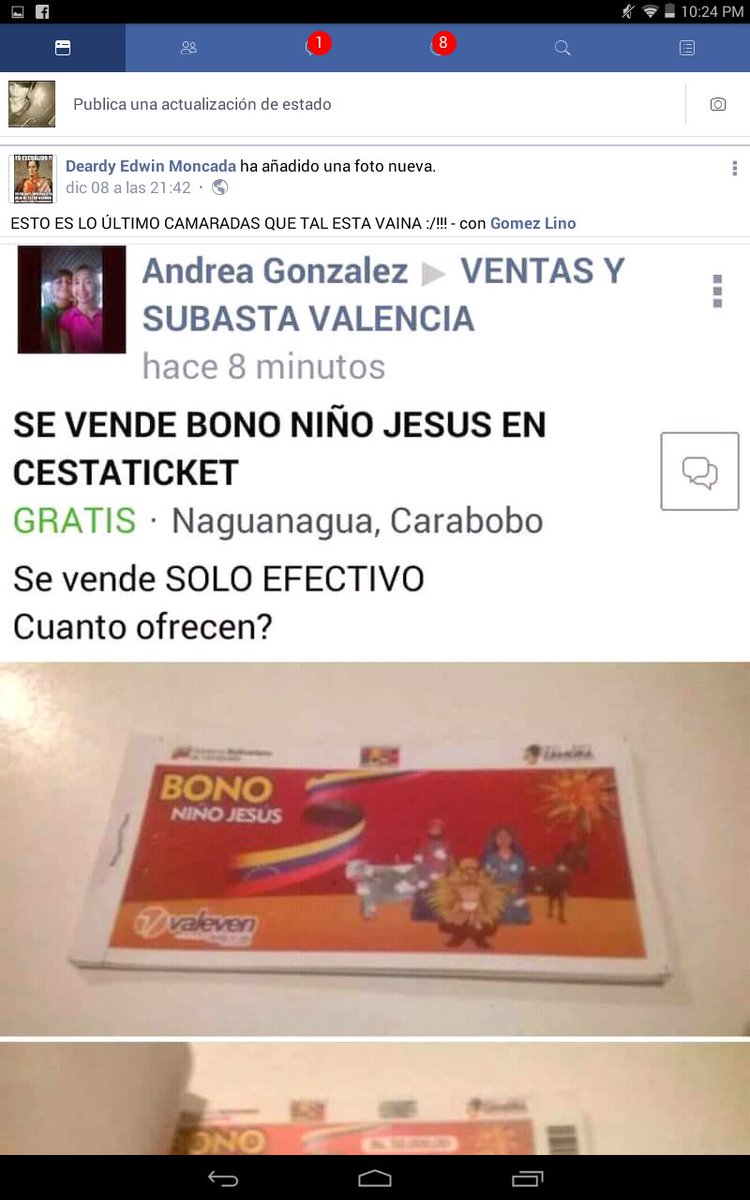Tap Deardy Edwin Moncada's profile picture
750x1200 pixels.
(x=32, y=179)
